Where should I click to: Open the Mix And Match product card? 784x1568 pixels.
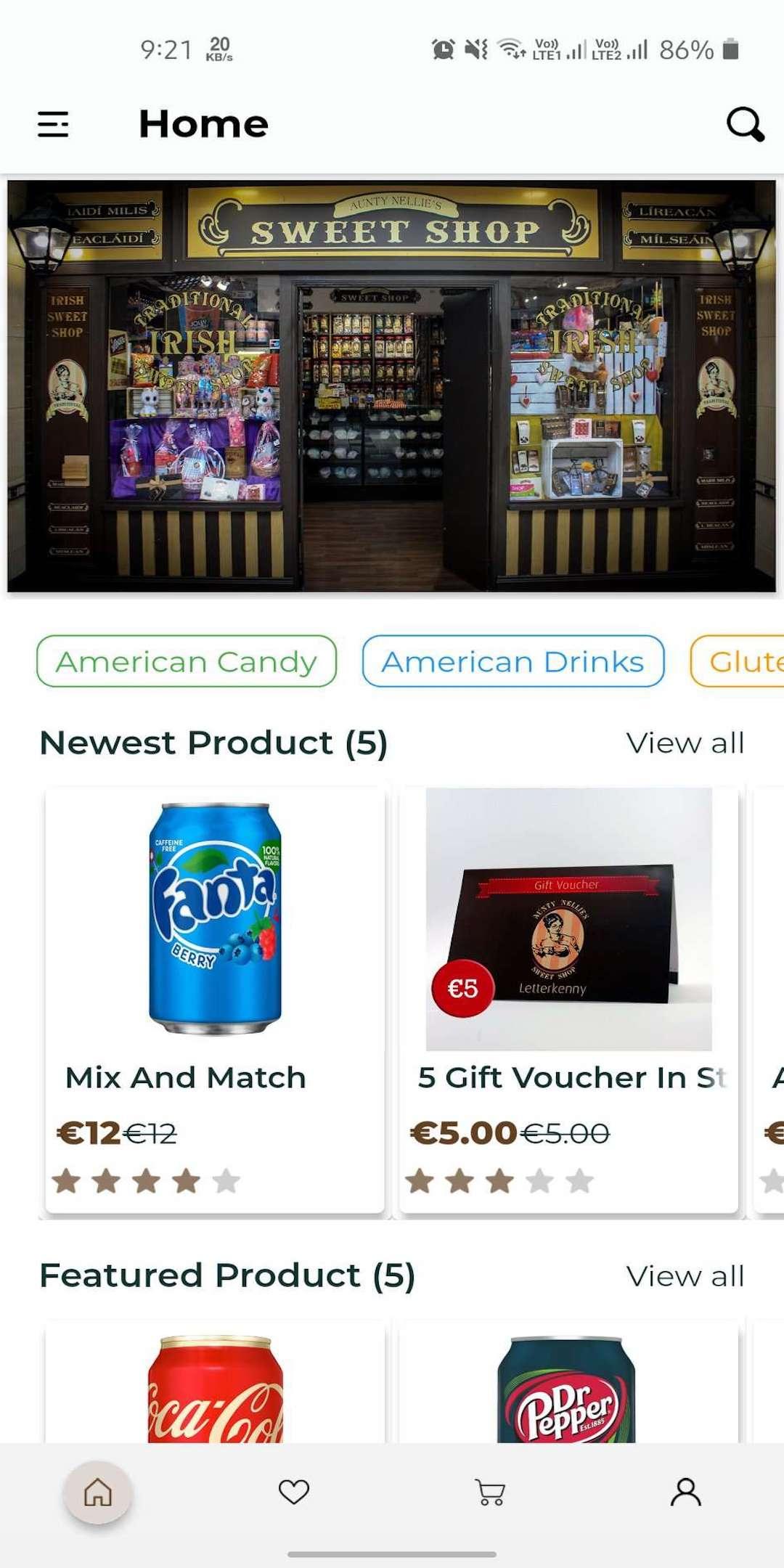pos(215,1000)
